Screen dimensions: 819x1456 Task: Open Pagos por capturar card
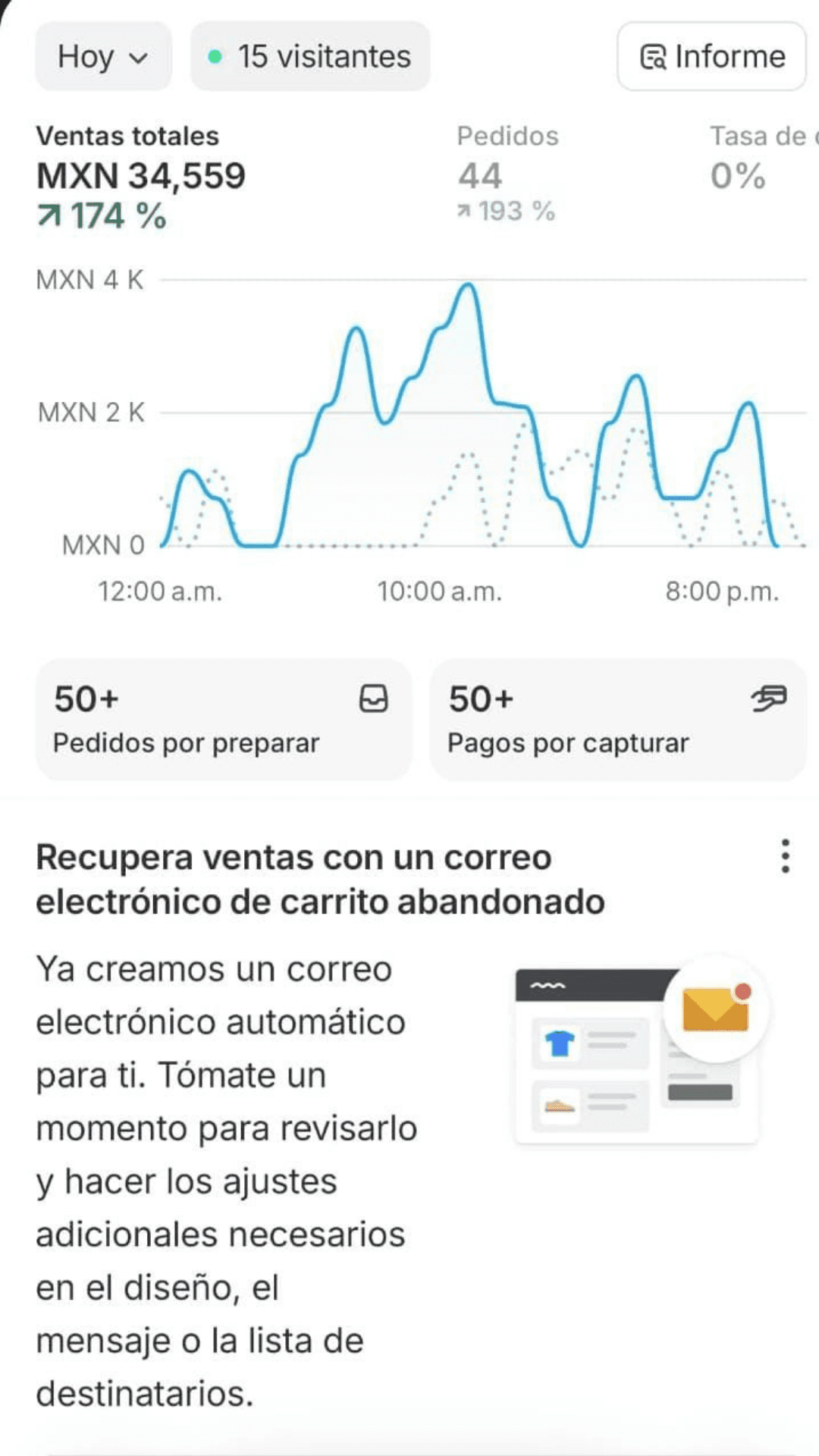[x=617, y=719]
